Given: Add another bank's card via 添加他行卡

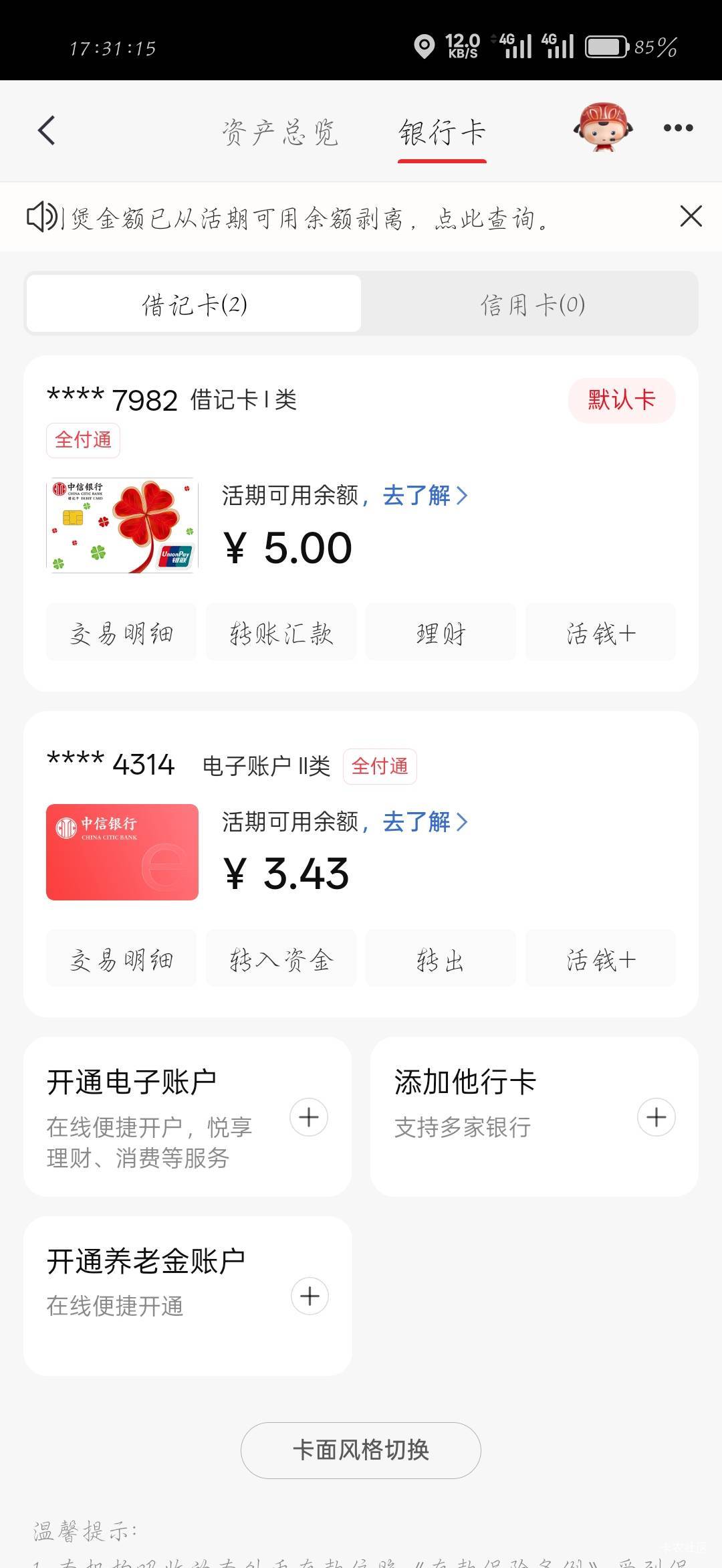Looking at the screenshot, I should click(534, 1116).
